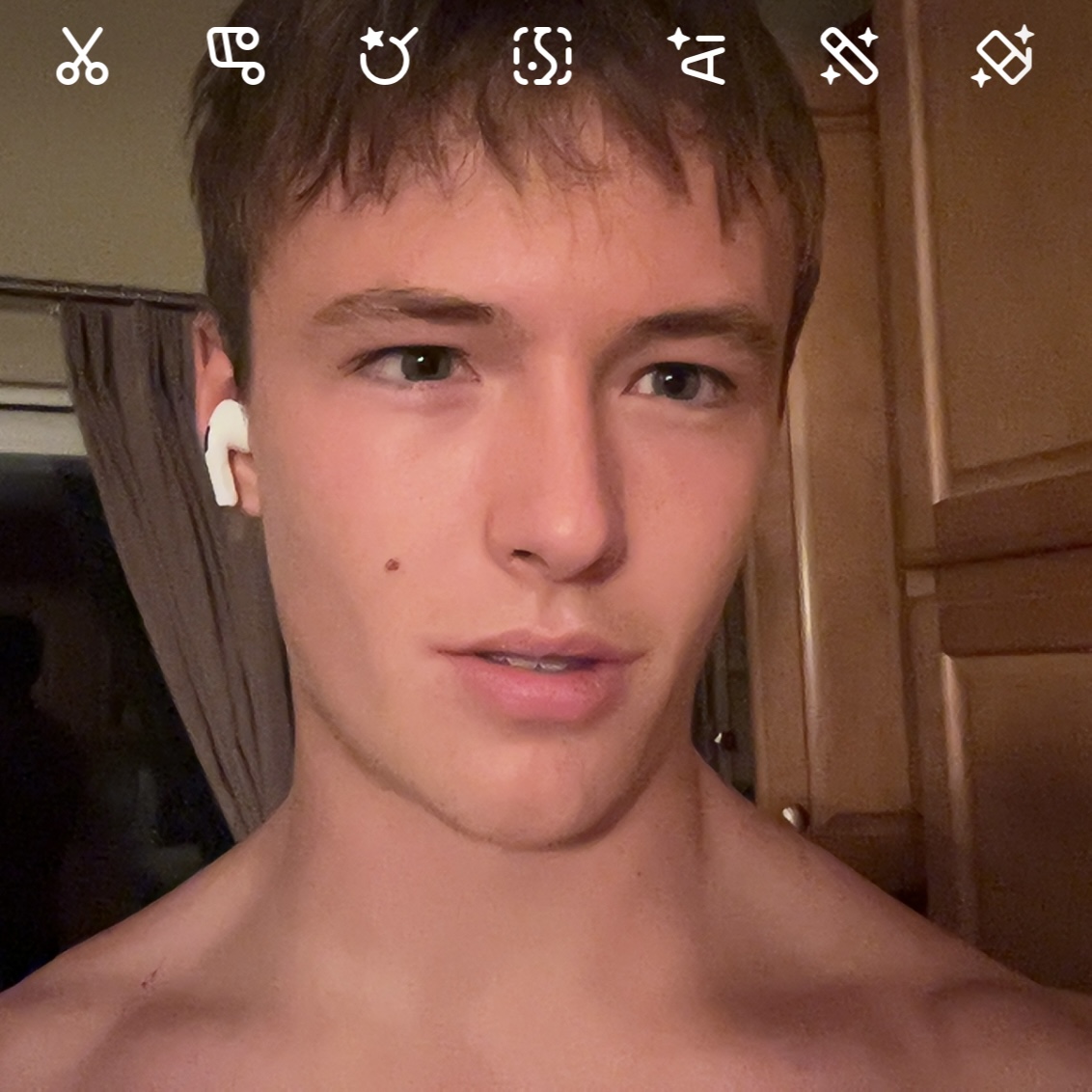Open the AI text tool
The height and width of the screenshot is (1092, 1092).
point(696,56)
